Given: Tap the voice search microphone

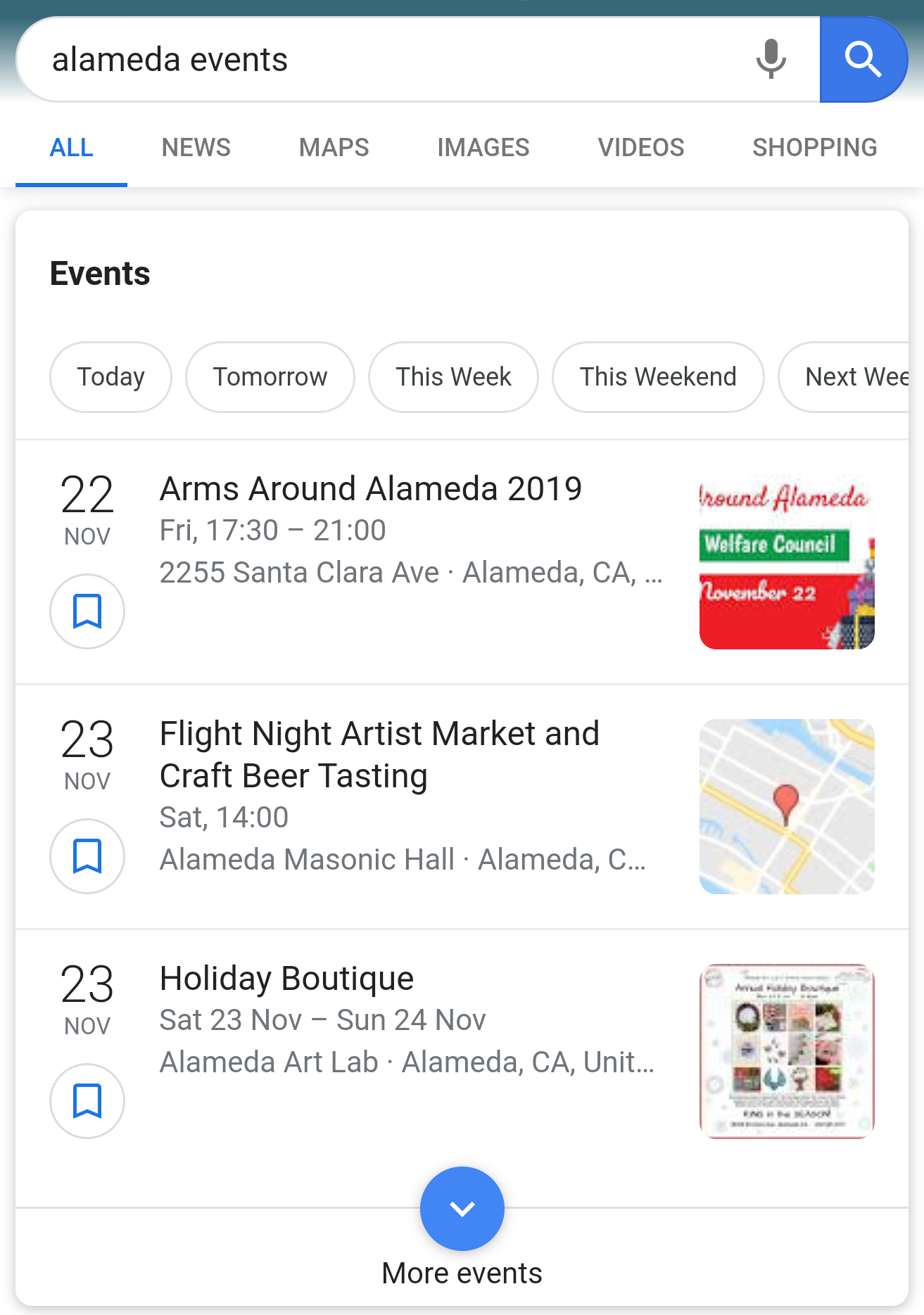Looking at the screenshot, I should tap(771, 59).
